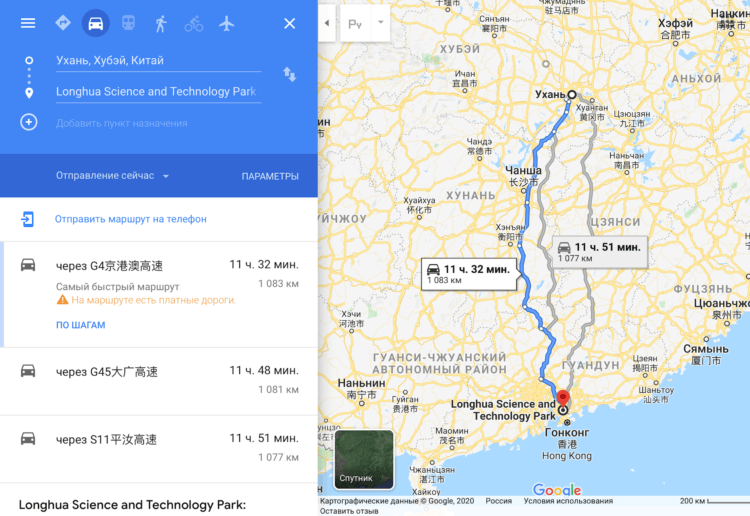
Task: Switch to flight mode
Action: click(226, 23)
